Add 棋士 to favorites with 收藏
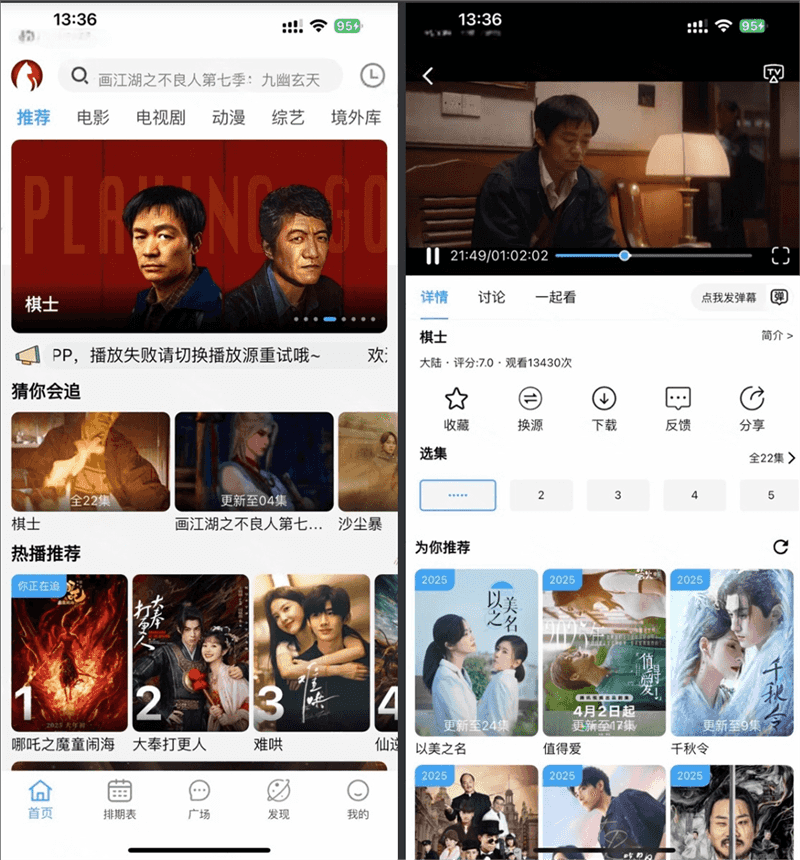 456,408
